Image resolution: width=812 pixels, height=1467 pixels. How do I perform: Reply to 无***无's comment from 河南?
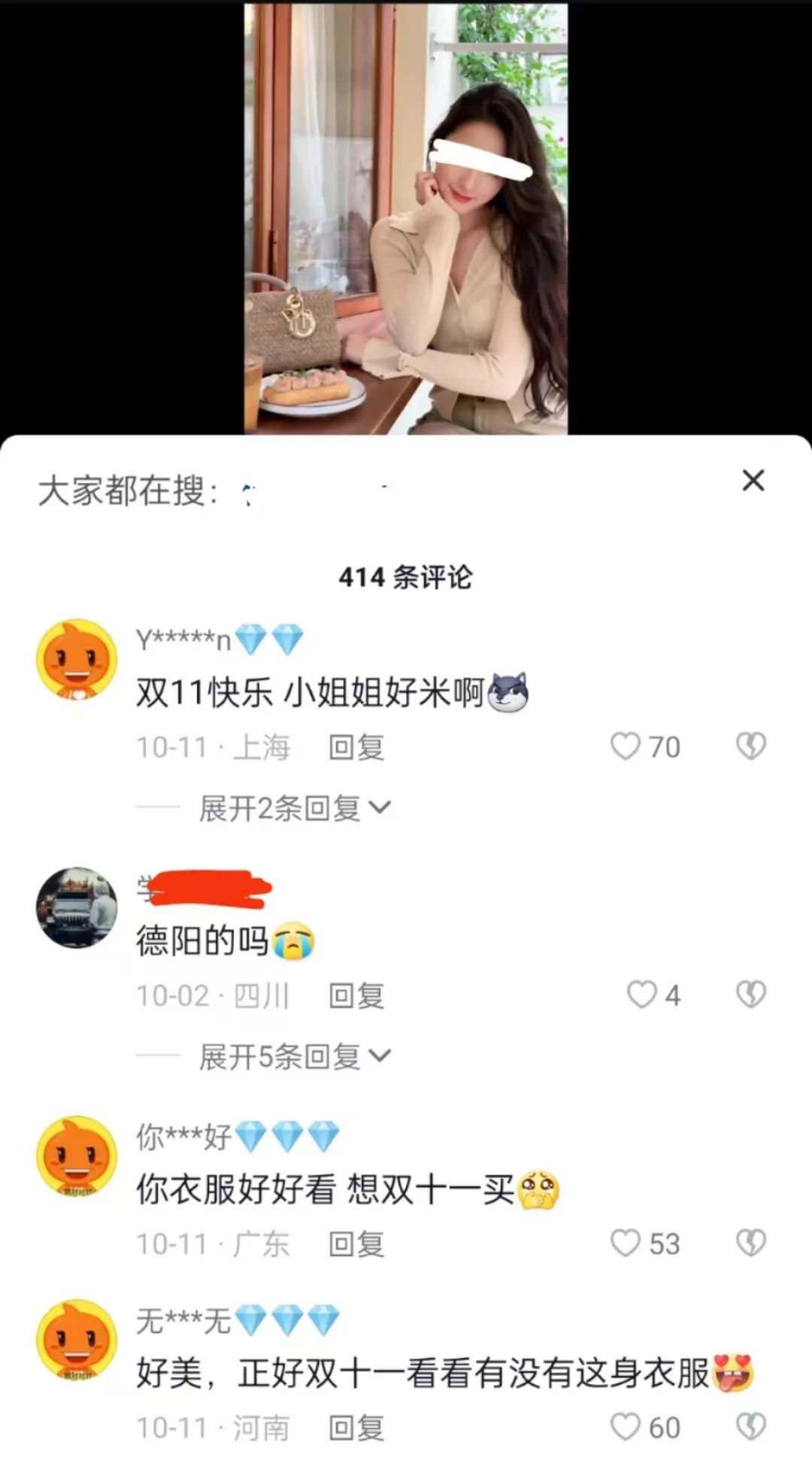356,1428
